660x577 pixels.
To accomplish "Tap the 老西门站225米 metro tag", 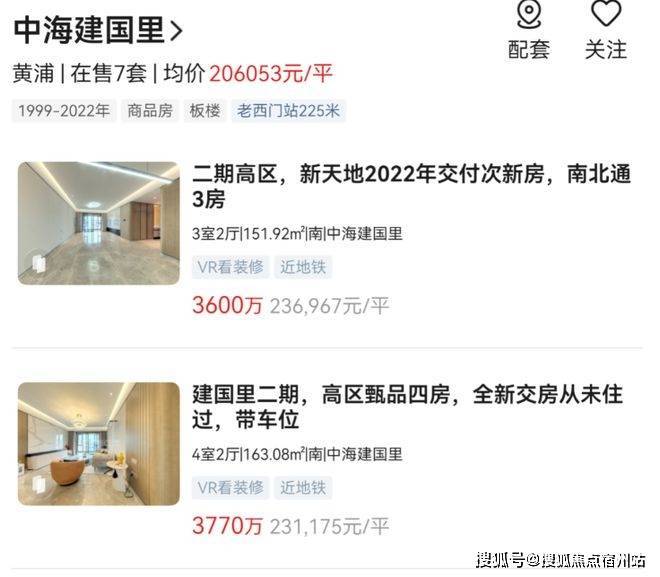I will tap(288, 111).
